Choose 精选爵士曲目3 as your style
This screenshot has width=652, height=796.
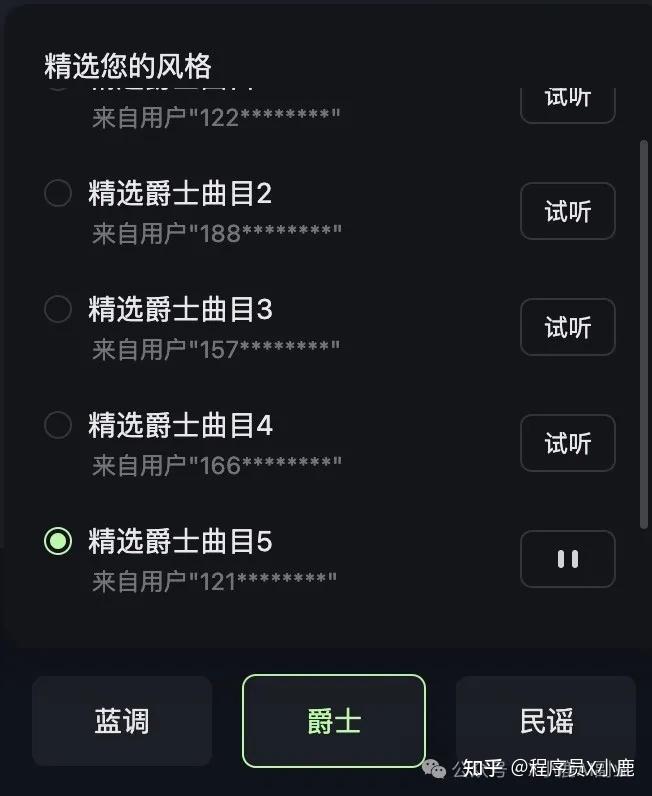click(58, 309)
